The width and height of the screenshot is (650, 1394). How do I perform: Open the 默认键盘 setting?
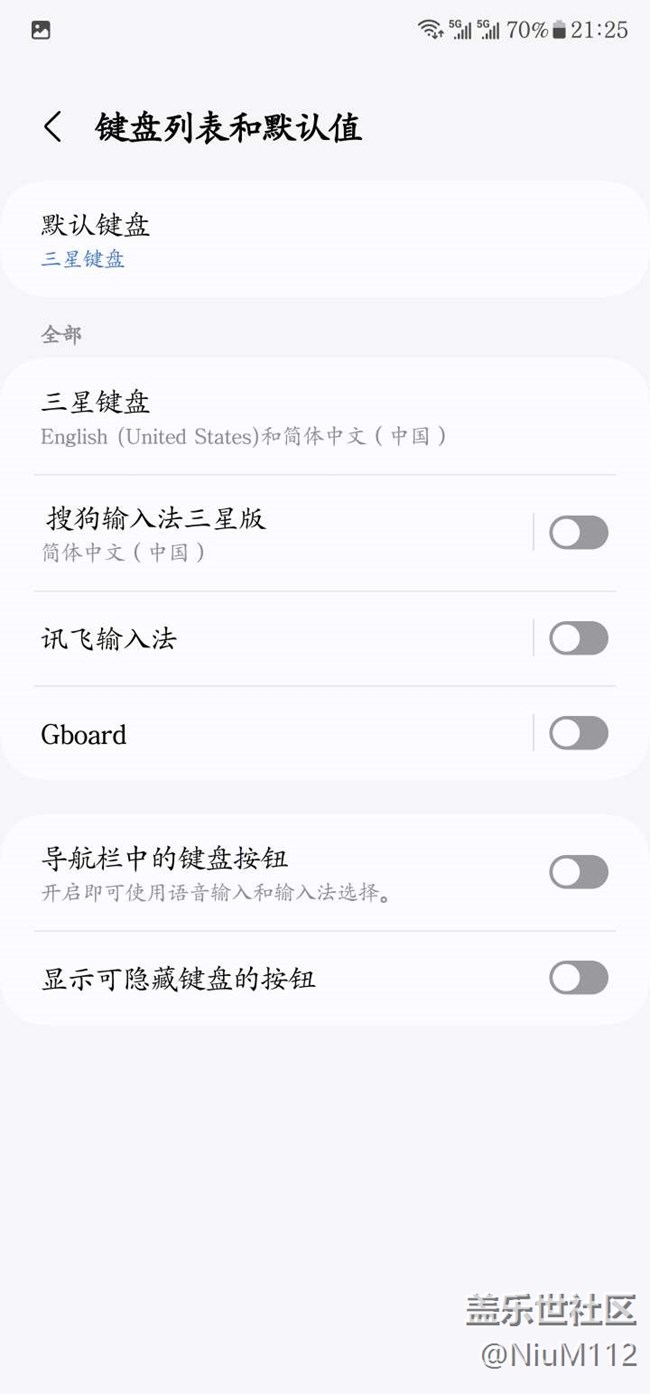[325, 240]
